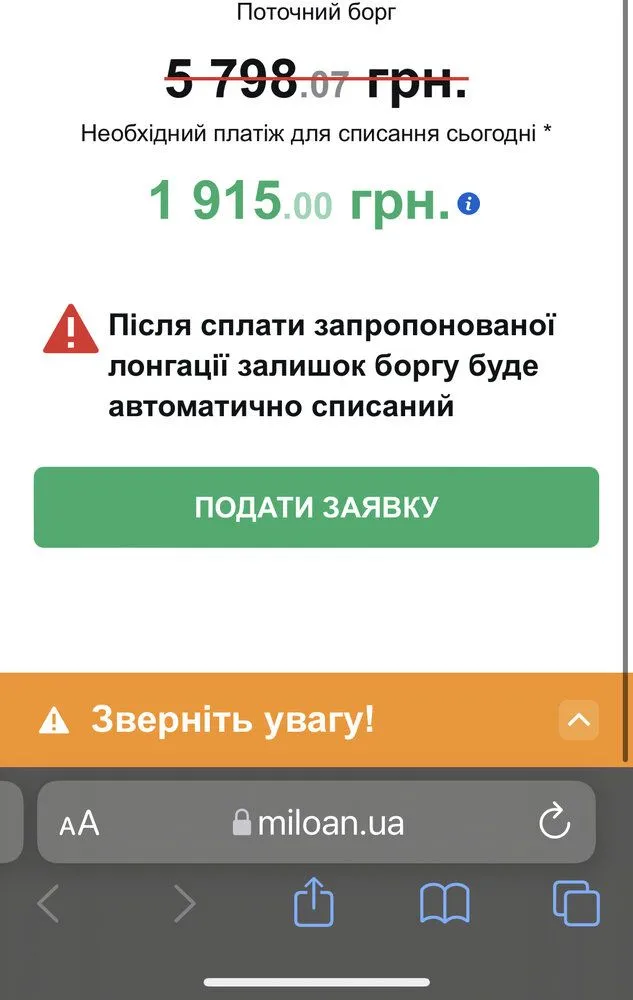The height and width of the screenshot is (1000, 633).
Task: Open Safari's AA text size menu
Action: [80, 824]
